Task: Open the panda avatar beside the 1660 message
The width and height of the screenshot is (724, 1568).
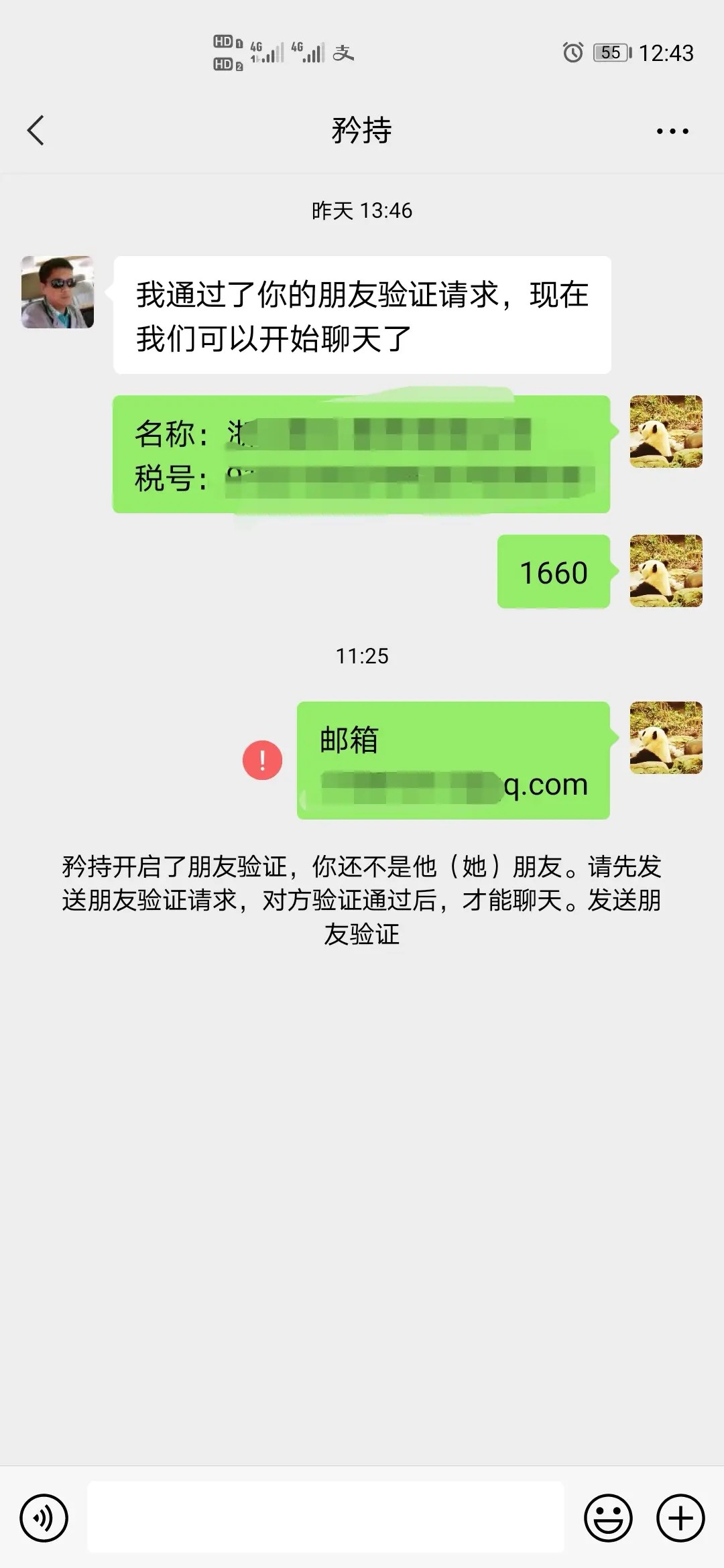Action: coord(666,571)
